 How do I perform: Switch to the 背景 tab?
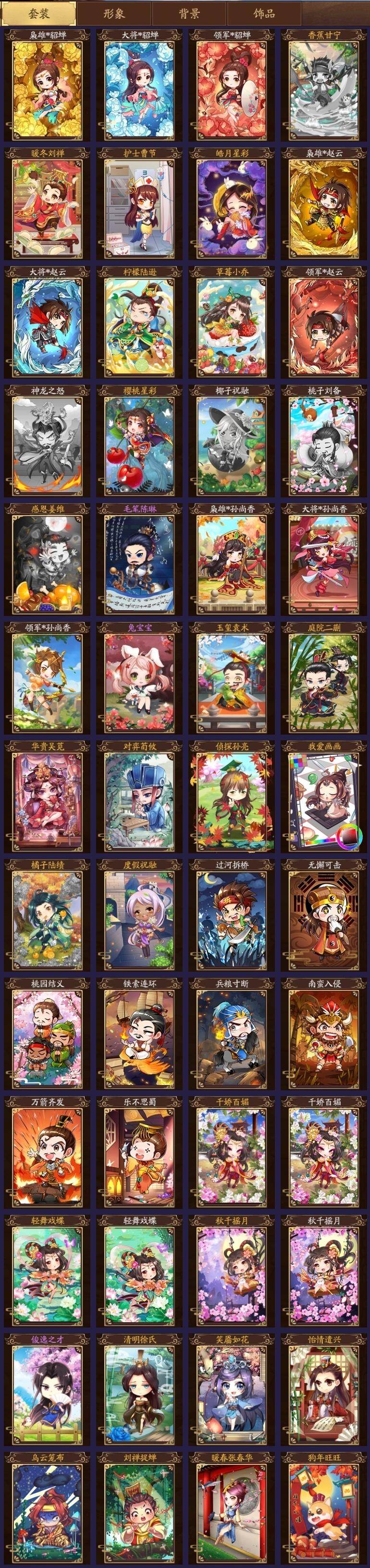(189, 13)
